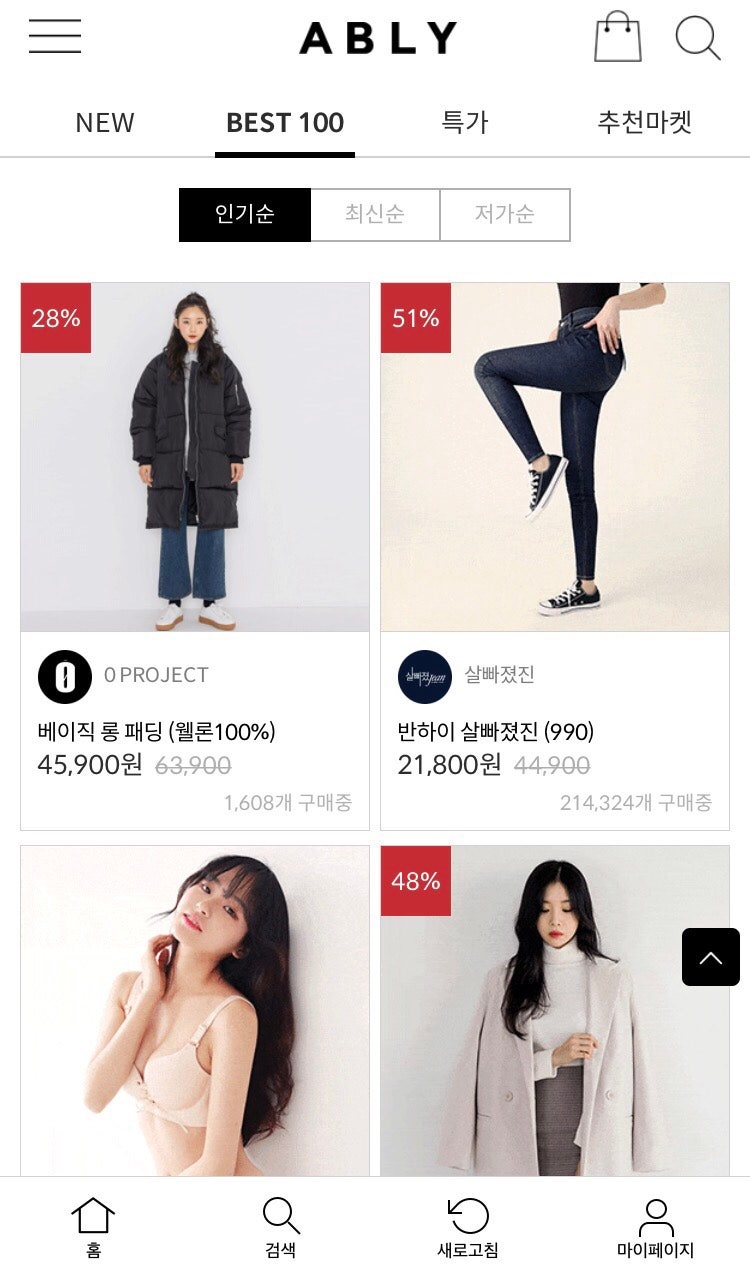
Task: Open the 반하이 살빠졌진 jeans product
Action: coord(555,457)
